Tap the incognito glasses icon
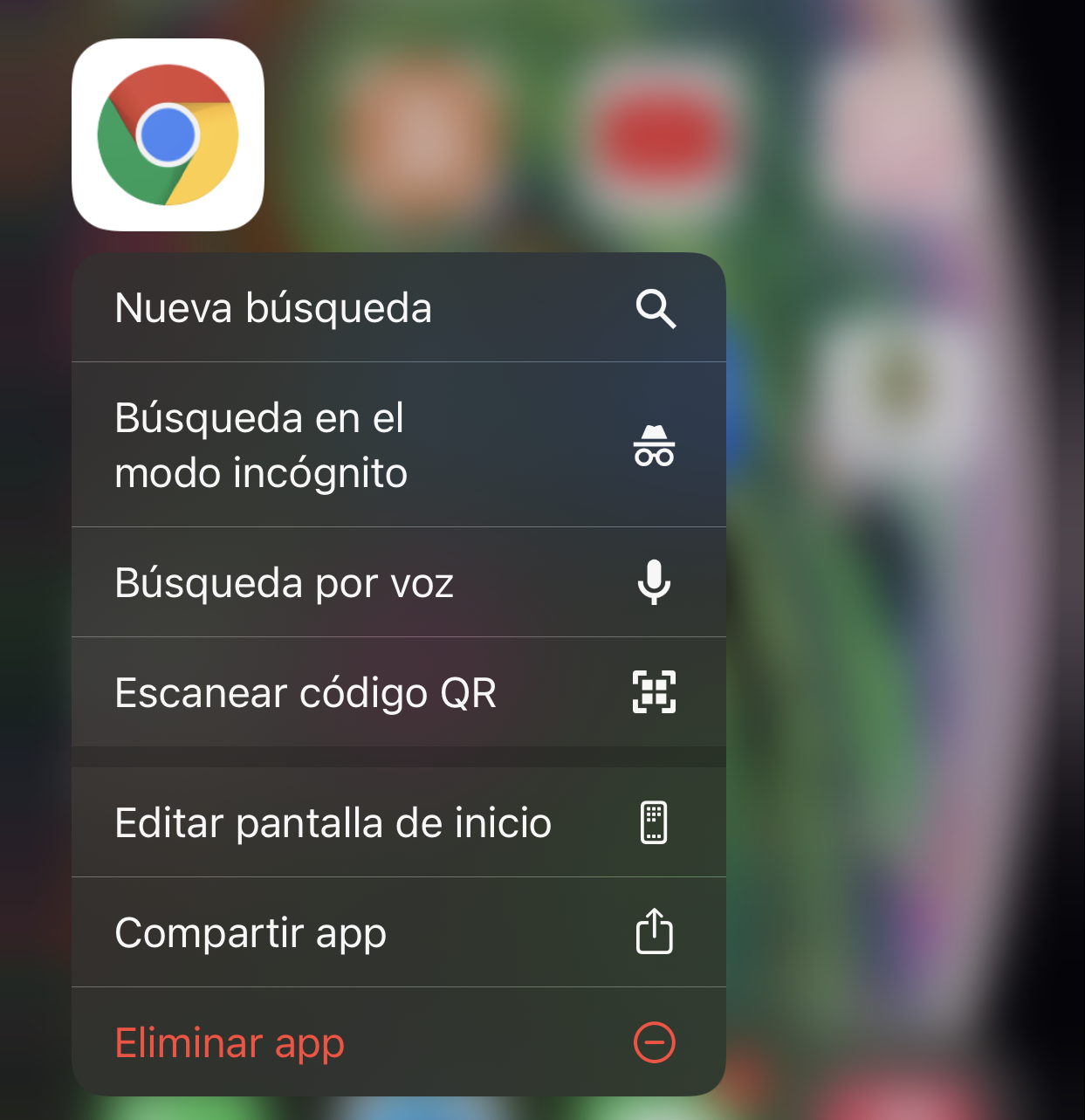The image size is (1085, 1120). (x=656, y=445)
